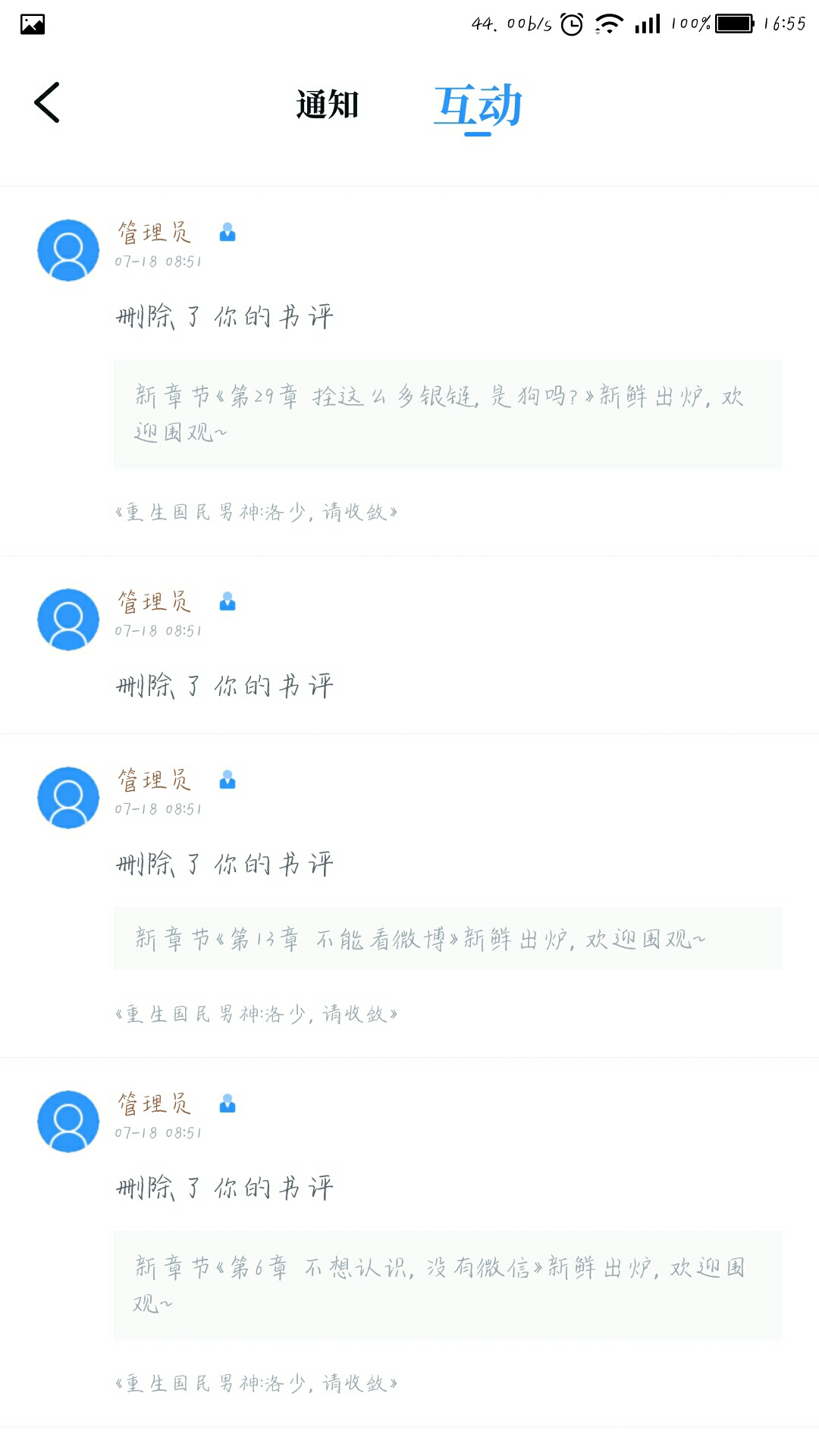This screenshot has width=819, height=1456.
Task: Select the 互动 tab
Action: tap(478, 105)
